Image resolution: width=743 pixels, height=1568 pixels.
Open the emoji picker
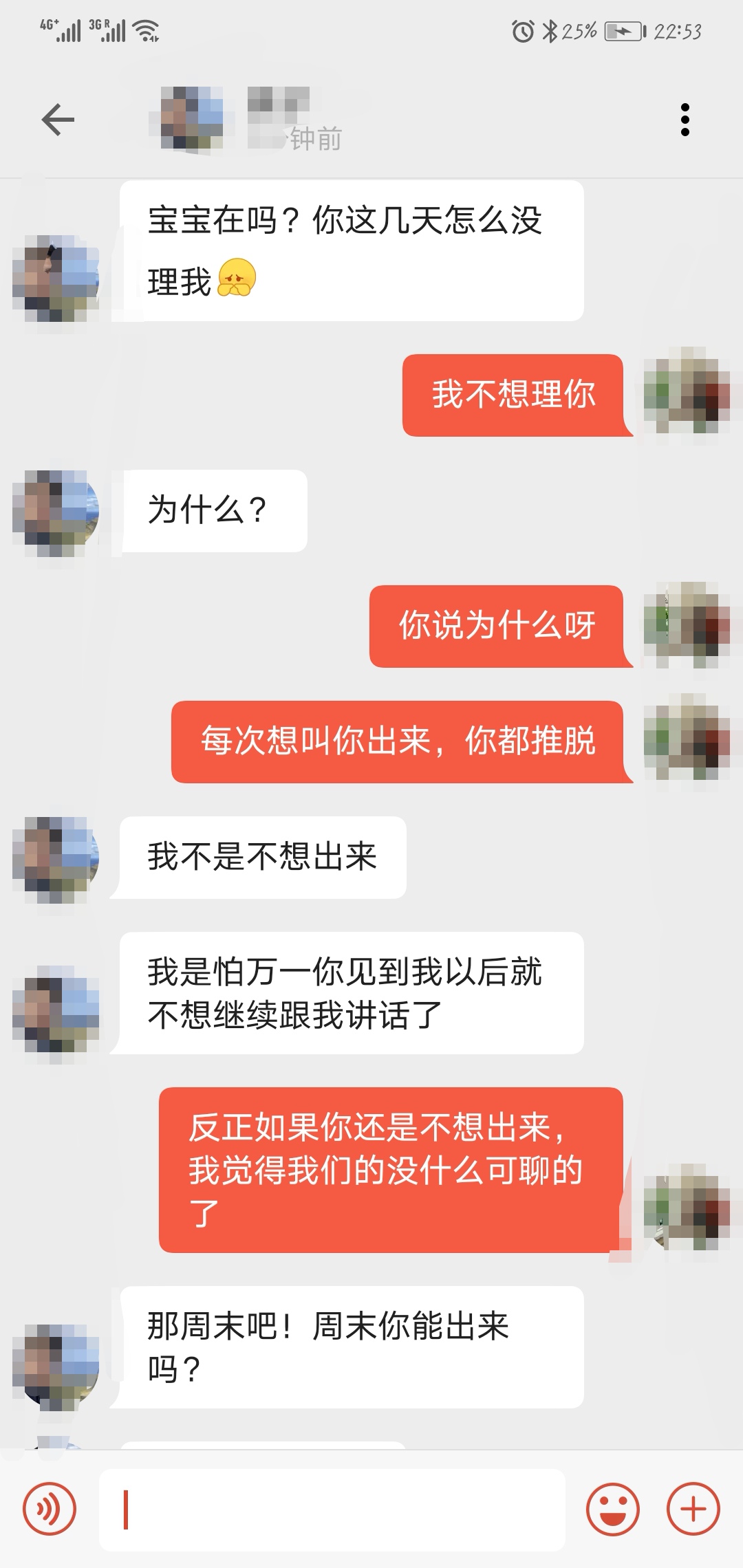(612, 1510)
